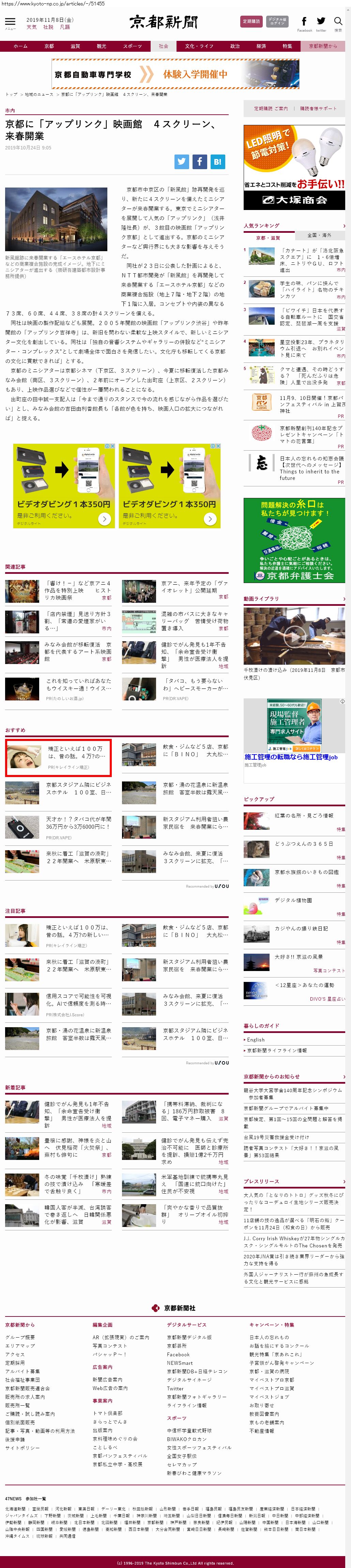Switch to the 滋賀 navigation tab
351x1568 pixels.
[x=75, y=46]
